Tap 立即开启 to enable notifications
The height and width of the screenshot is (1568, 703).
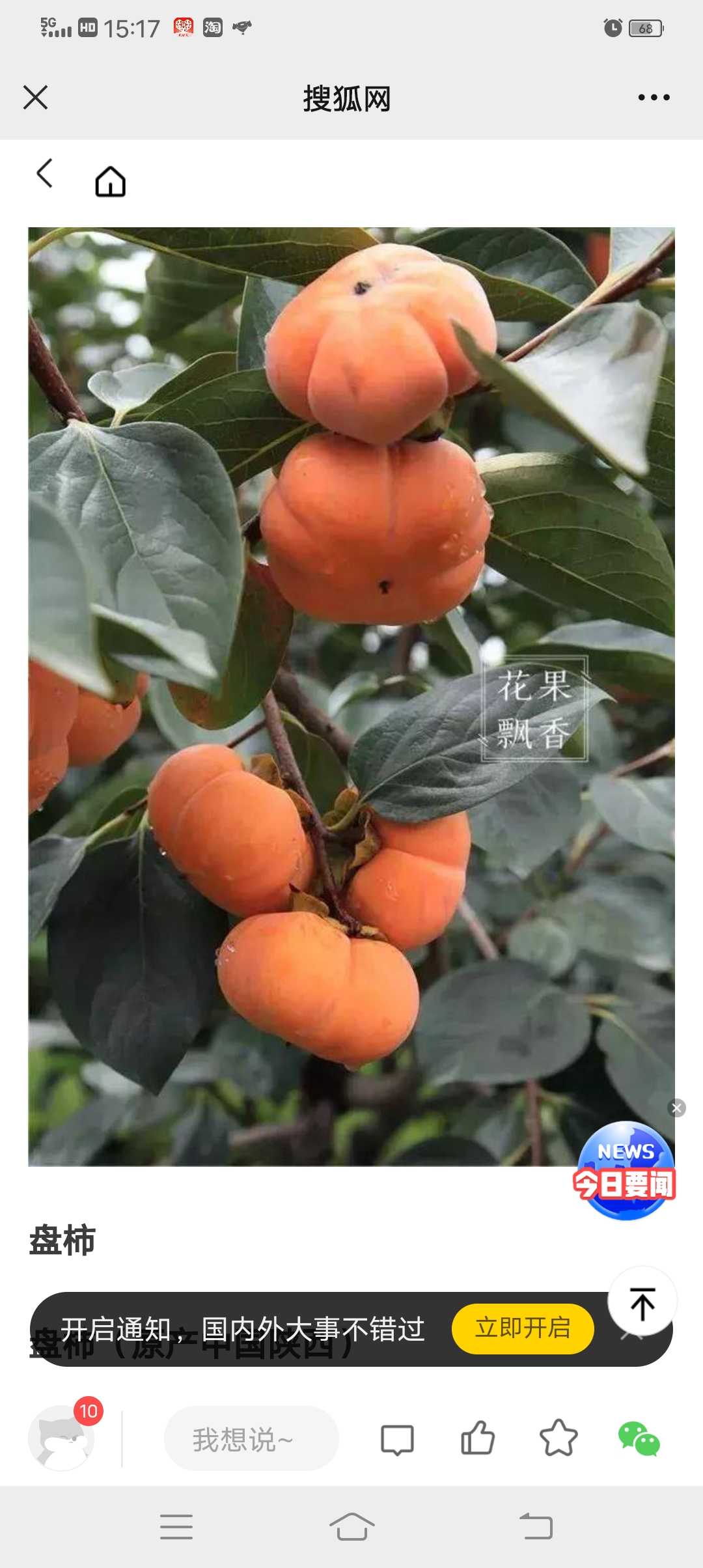click(523, 1328)
